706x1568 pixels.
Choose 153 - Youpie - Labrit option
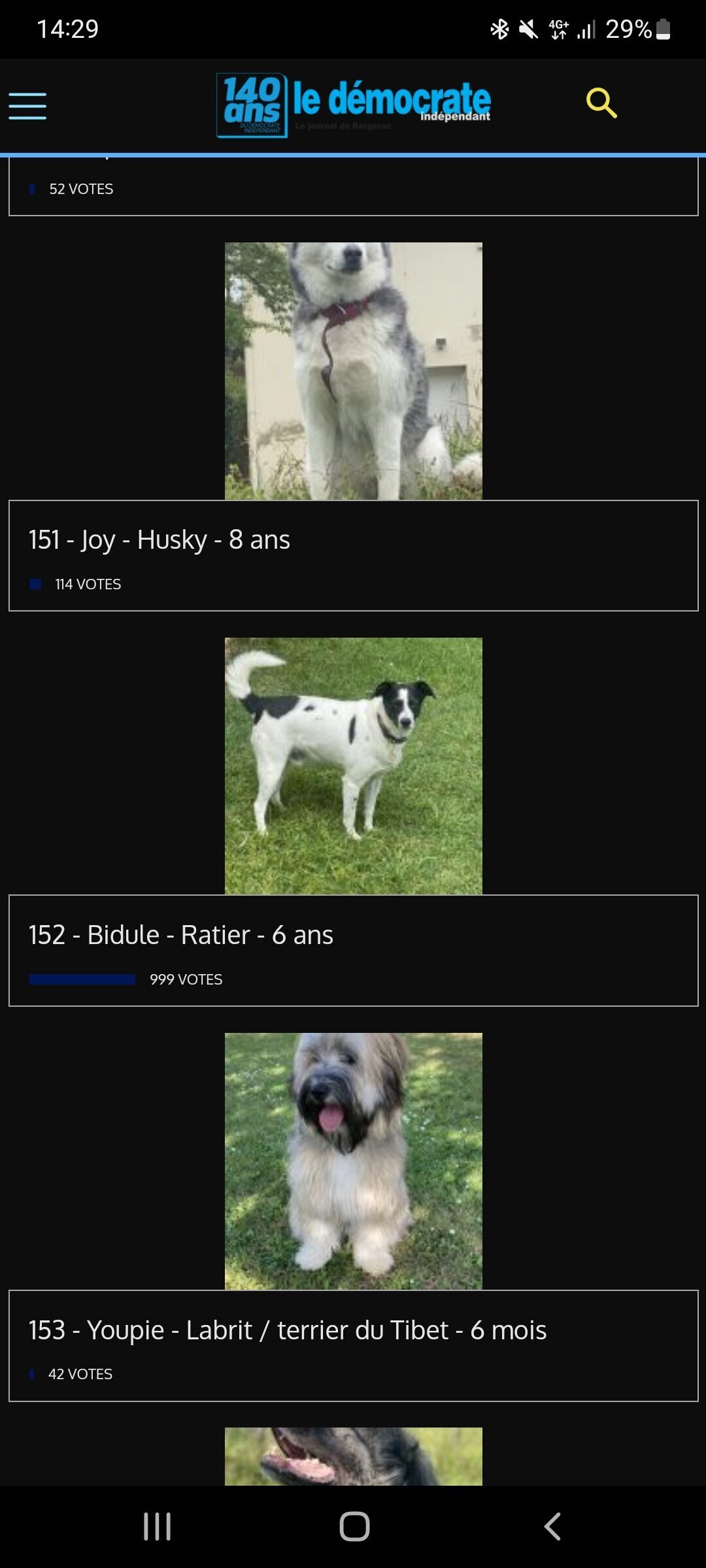pyautogui.click(x=353, y=1346)
